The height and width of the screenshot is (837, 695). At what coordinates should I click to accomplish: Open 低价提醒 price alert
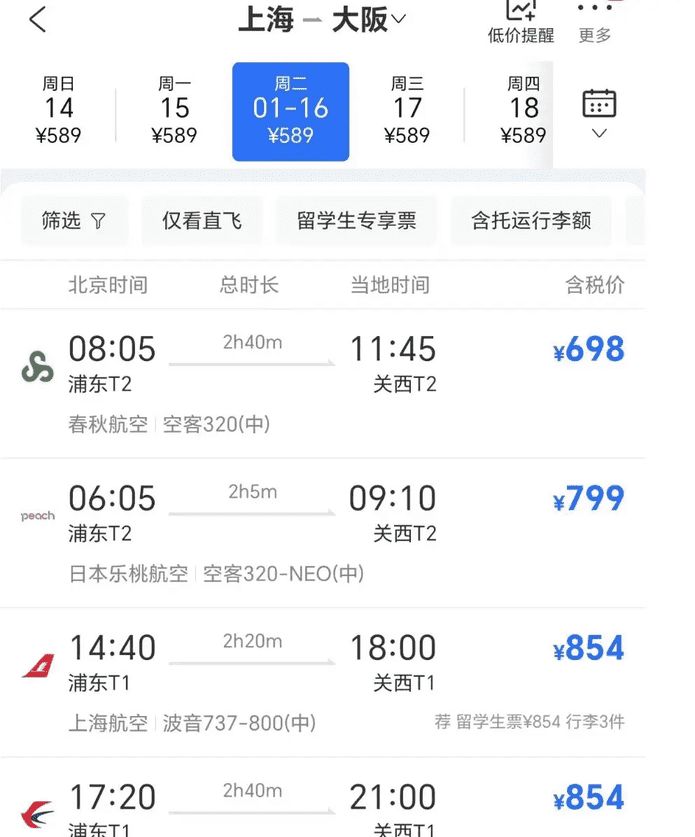521,22
